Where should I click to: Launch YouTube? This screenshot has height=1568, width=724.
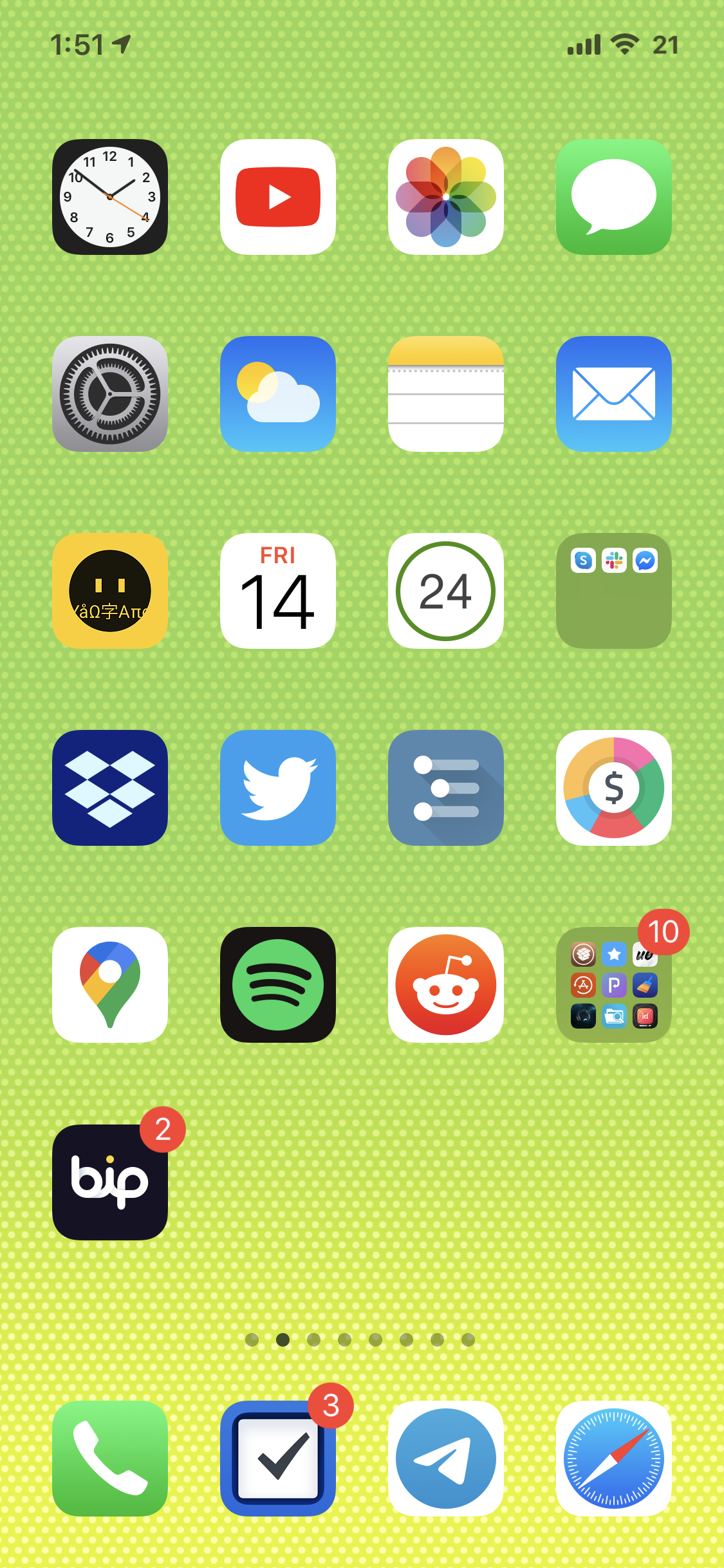point(278,197)
